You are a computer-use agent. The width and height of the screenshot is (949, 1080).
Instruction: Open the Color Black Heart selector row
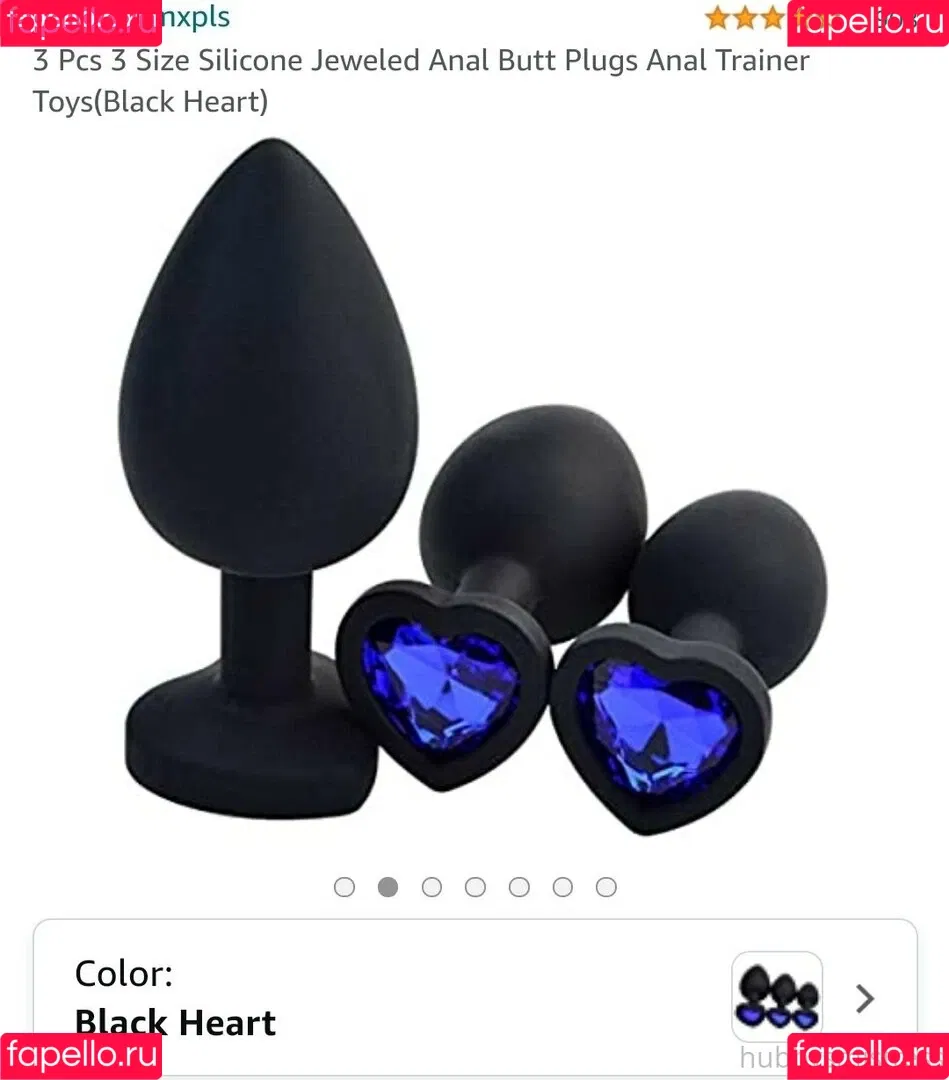[474, 997]
